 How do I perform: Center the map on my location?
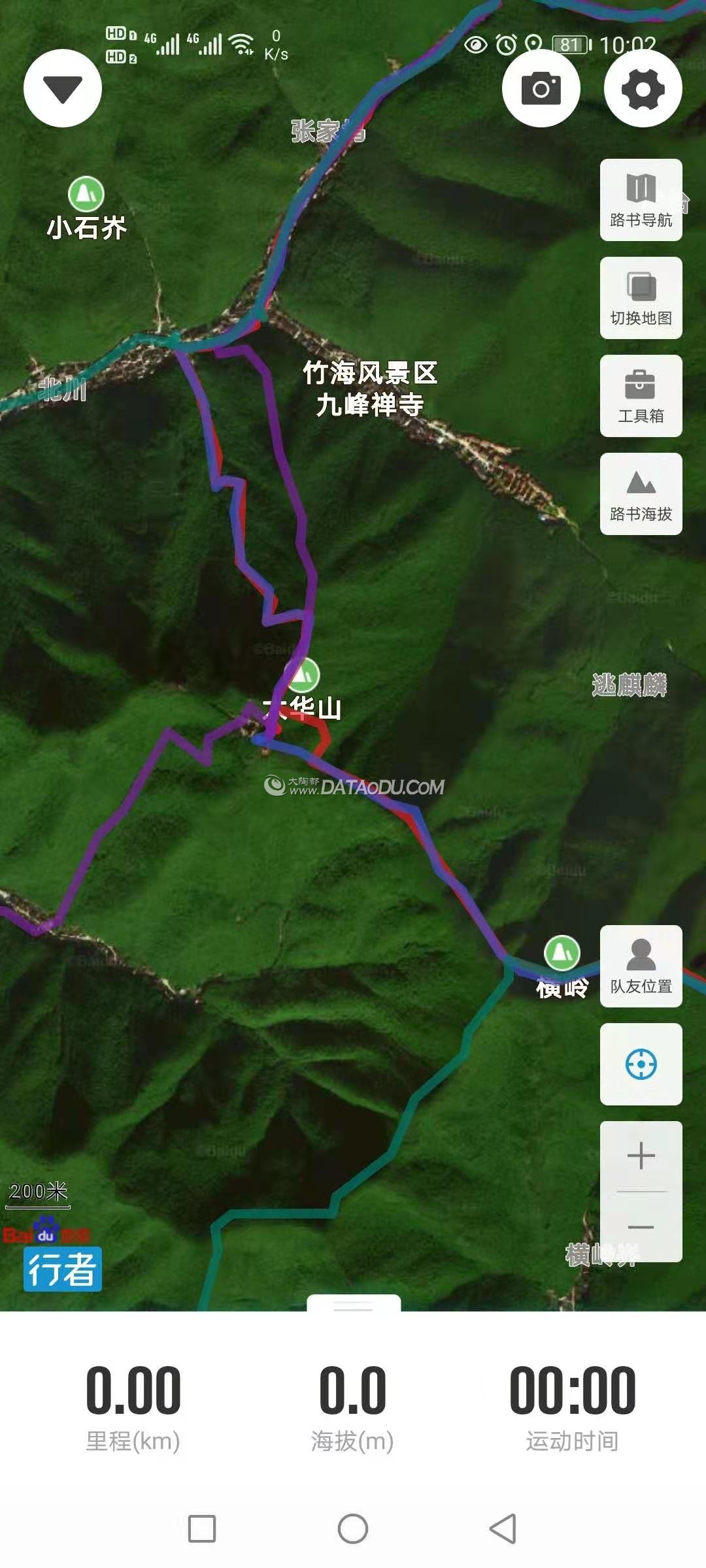tap(641, 1064)
